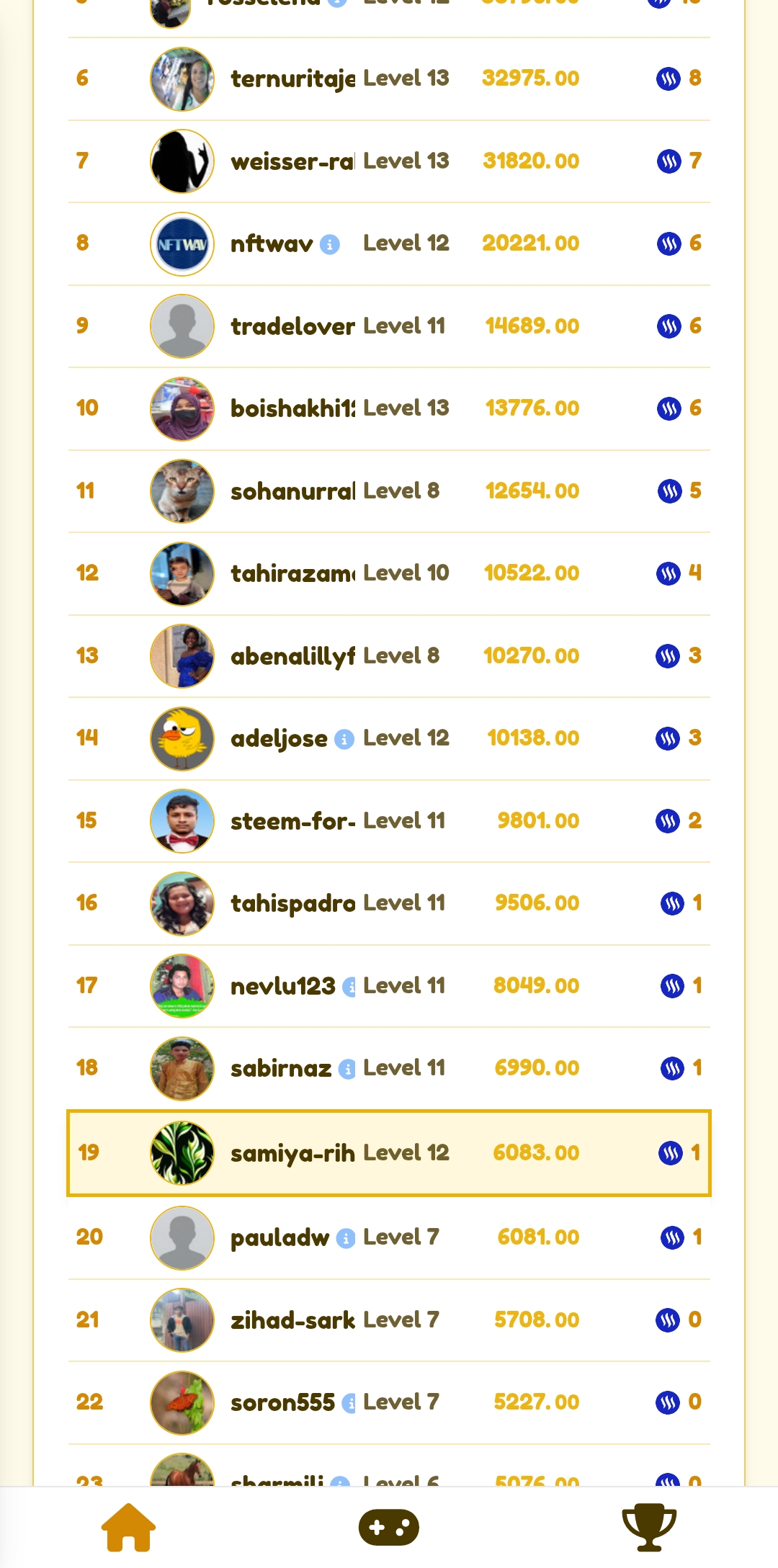Open the steem-for- ranking row
This screenshot has height=1568, width=778.
pos(389,821)
